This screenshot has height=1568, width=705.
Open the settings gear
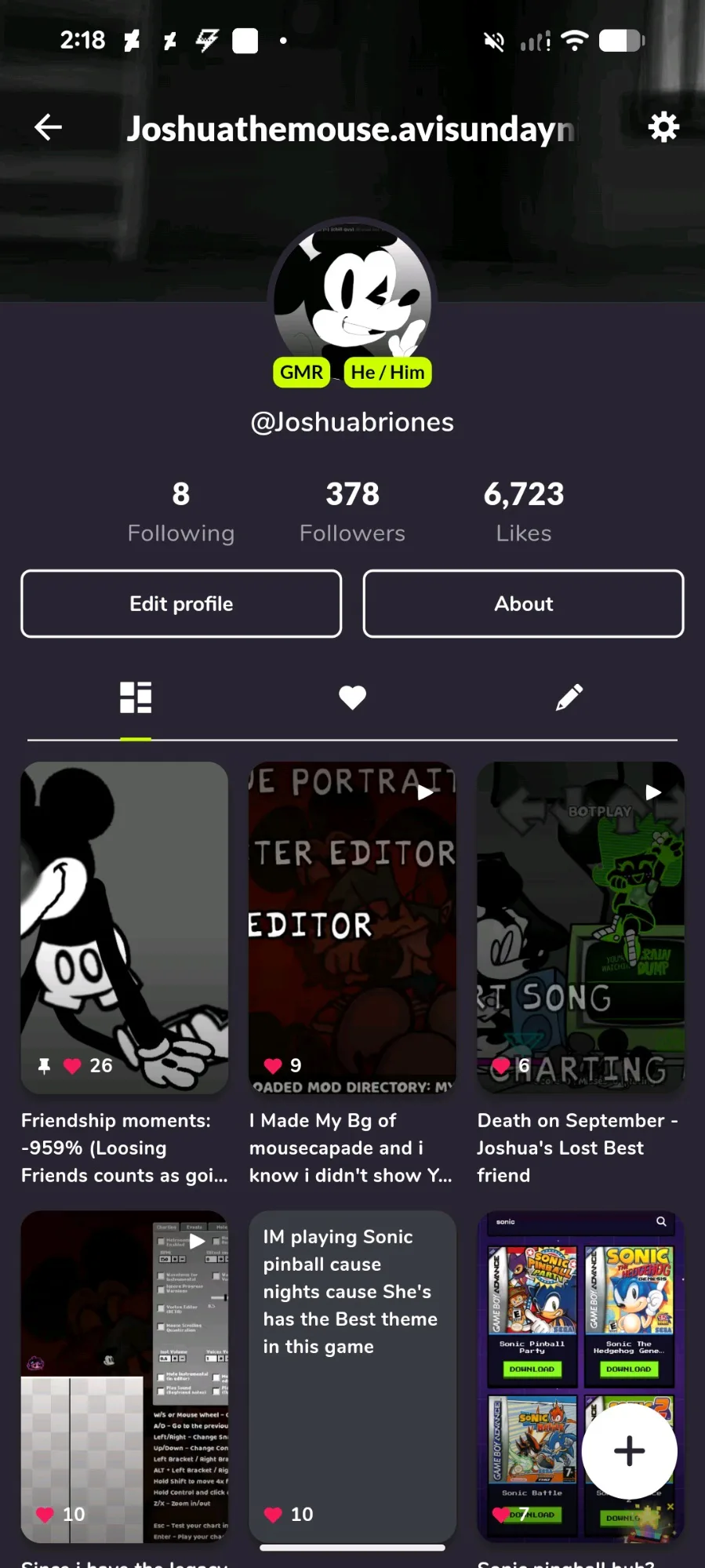tap(663, 127)
